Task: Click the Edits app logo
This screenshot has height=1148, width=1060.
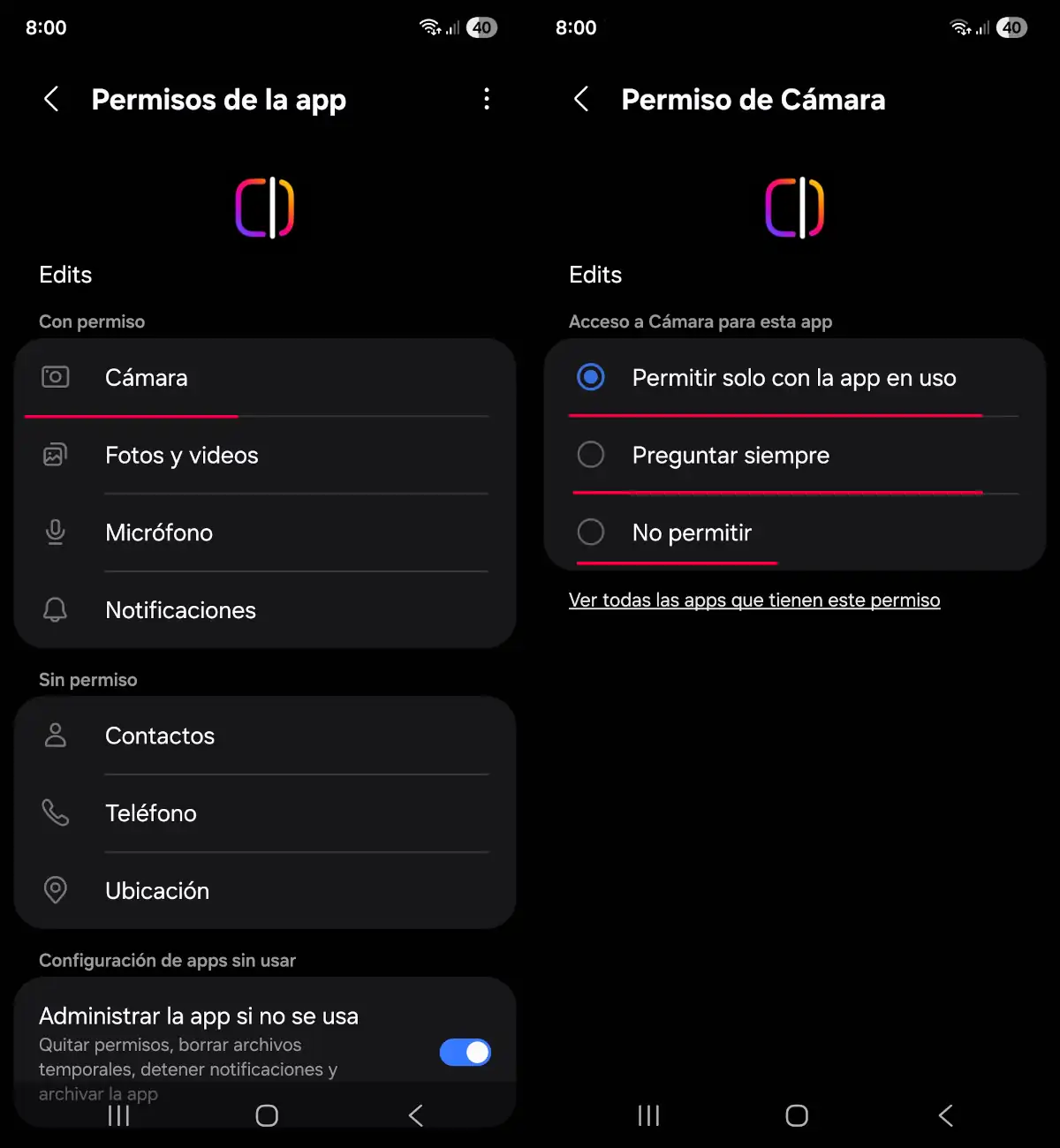Action: (265, 208)
